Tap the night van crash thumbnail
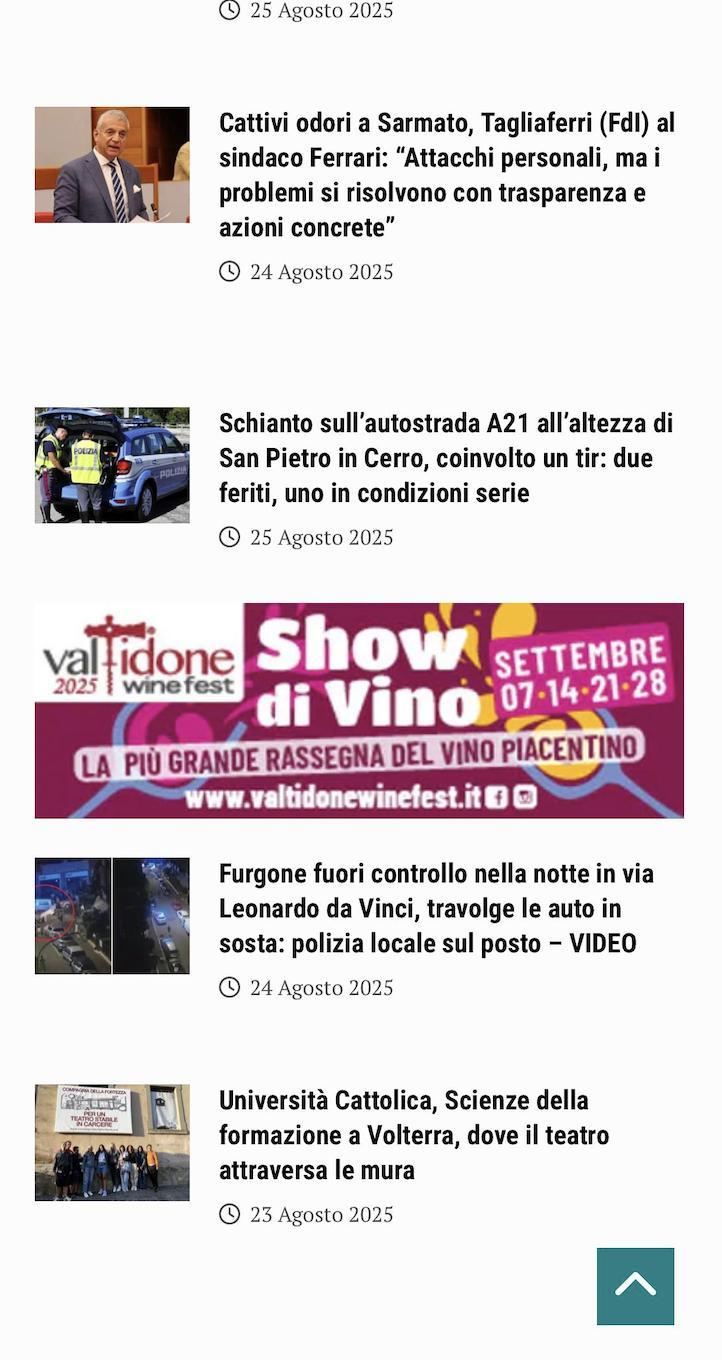Image resolution: width=722 pixels, height=1360 pixels. click(112, 915)
